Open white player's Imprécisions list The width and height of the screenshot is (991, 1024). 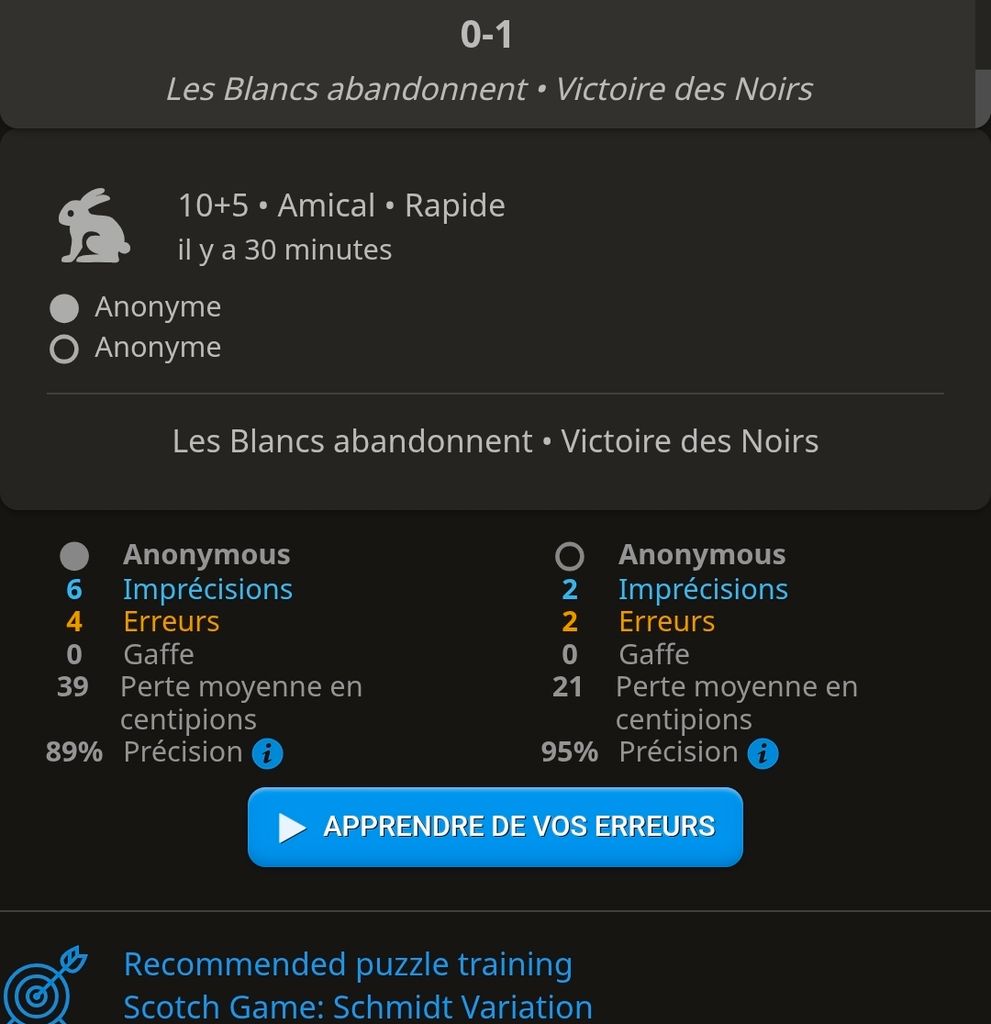click(x=207, y=589)
